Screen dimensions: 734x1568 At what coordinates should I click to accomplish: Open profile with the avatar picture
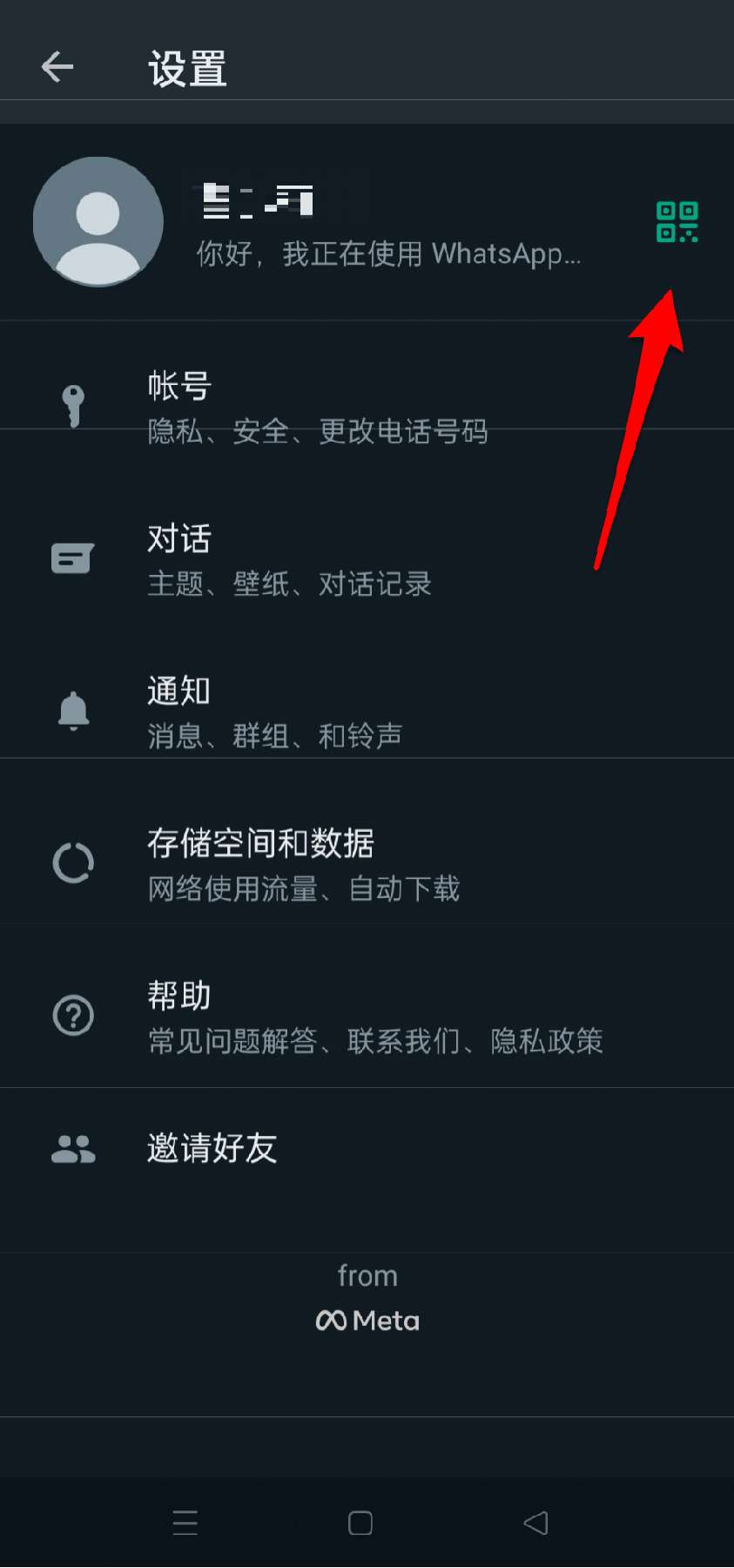pyautogui.click(x=98, y=222)
